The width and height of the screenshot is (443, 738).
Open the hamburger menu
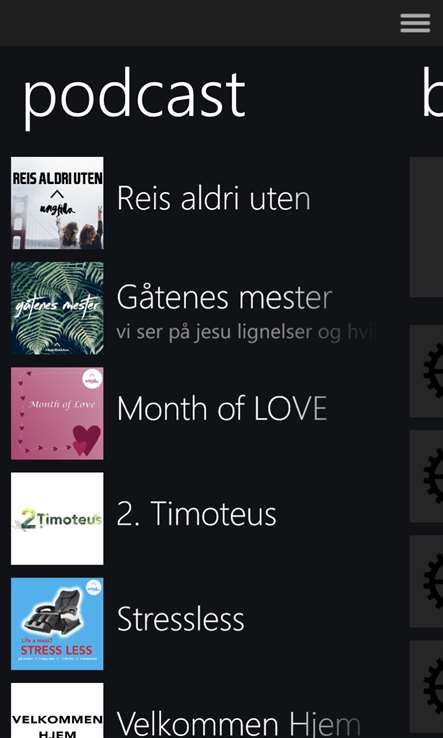[x=415, y=23]
